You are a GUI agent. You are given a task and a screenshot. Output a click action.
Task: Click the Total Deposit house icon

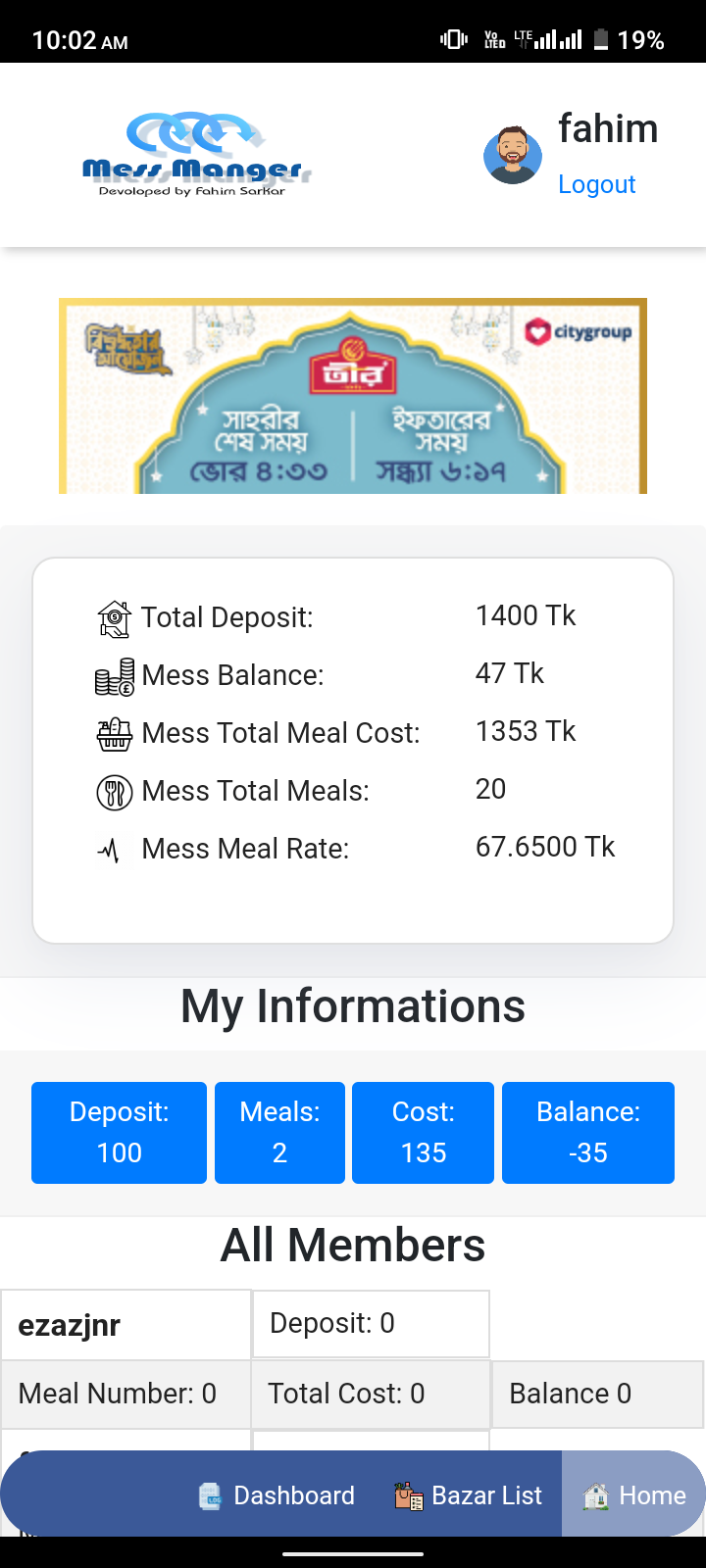pos(114,616)
